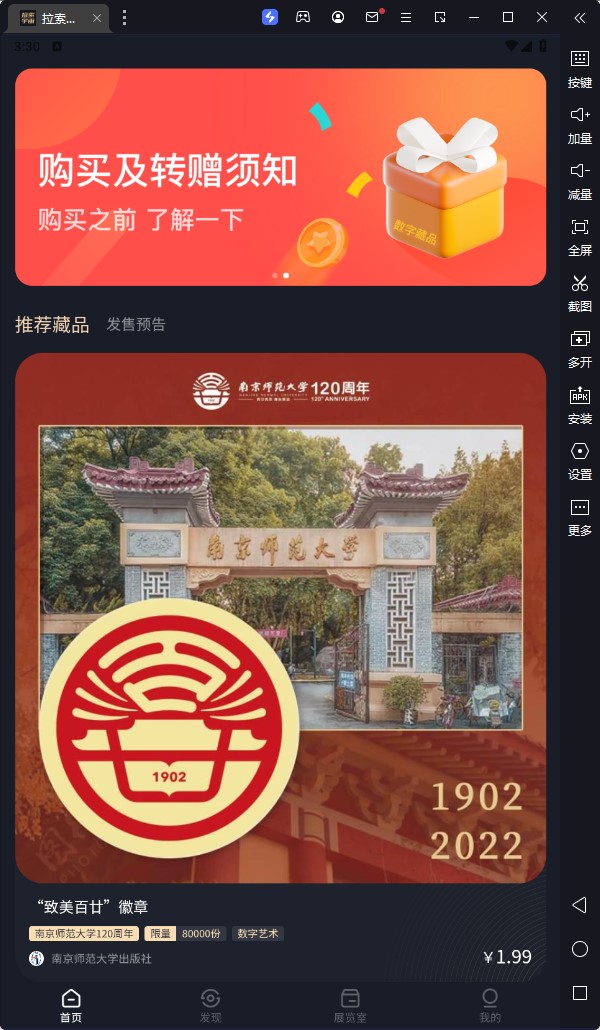Take a screenshot with 截图
This screenshot has height=1030, width=600.
pos(579,292)
